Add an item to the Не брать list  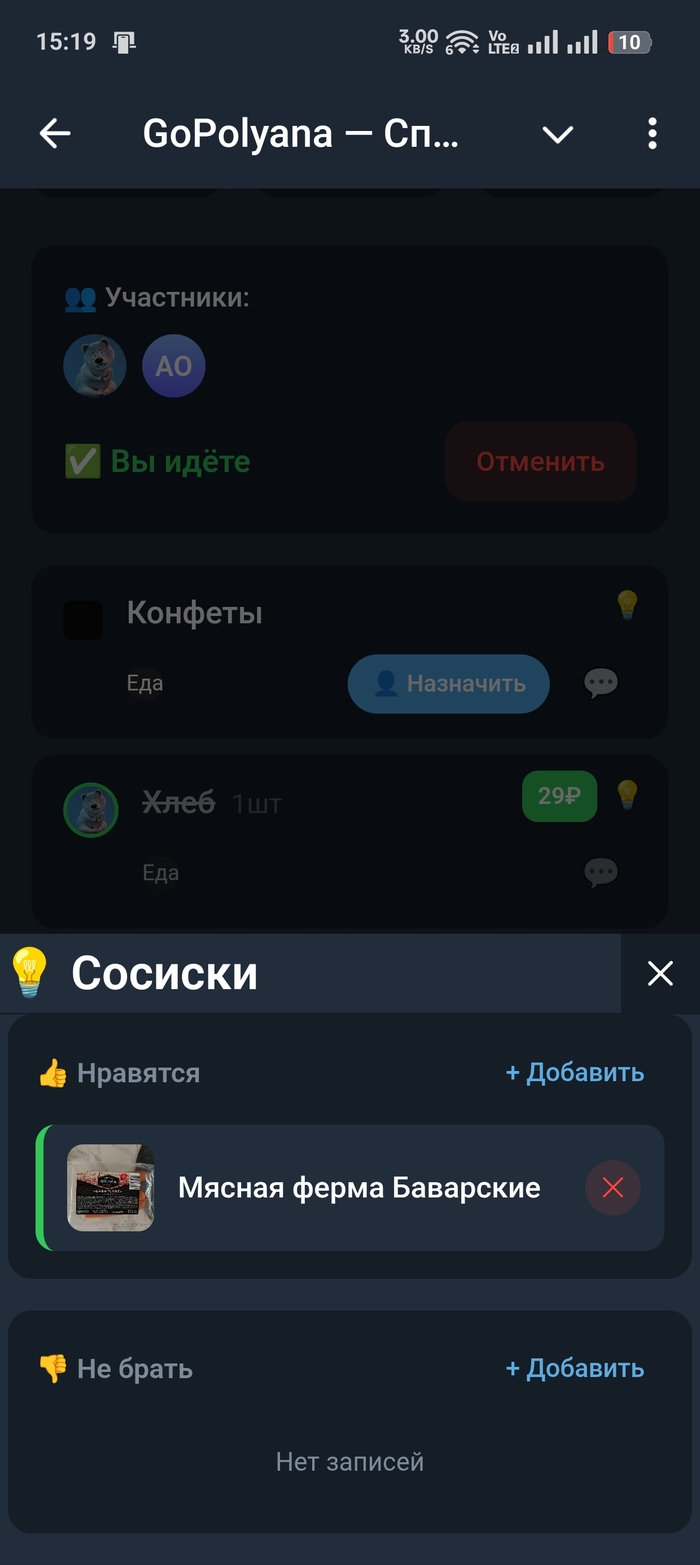[x=574, y=1368]
